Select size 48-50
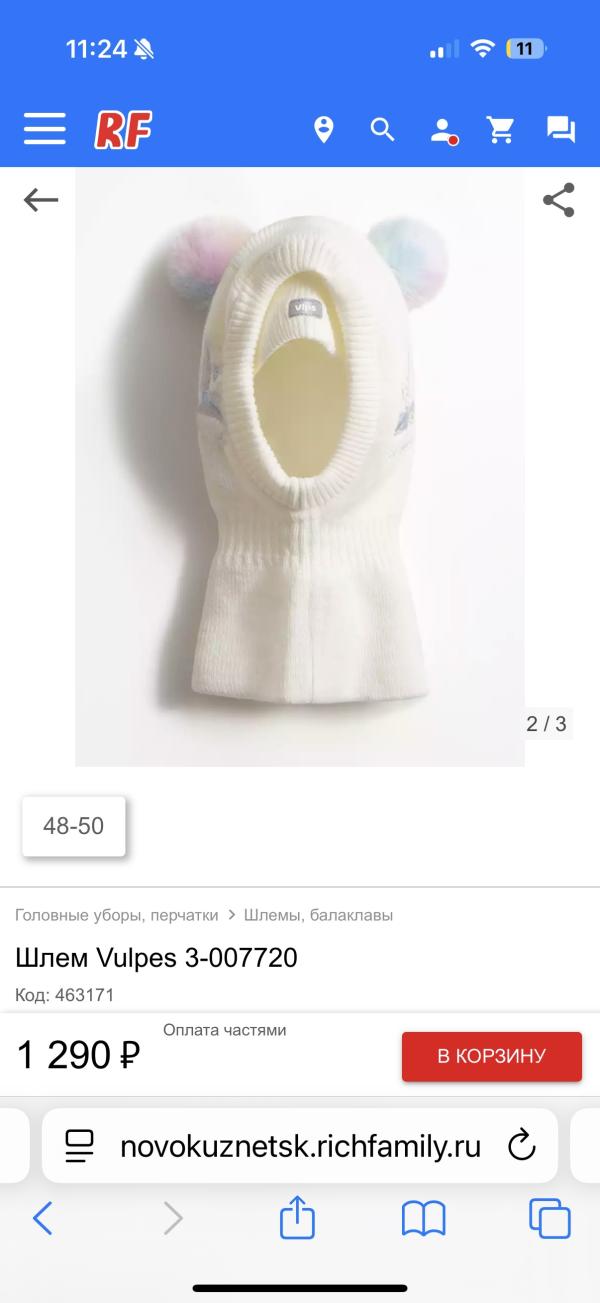Image resolution: width=600 pixels, height=1303 pixels. point(74,826)
